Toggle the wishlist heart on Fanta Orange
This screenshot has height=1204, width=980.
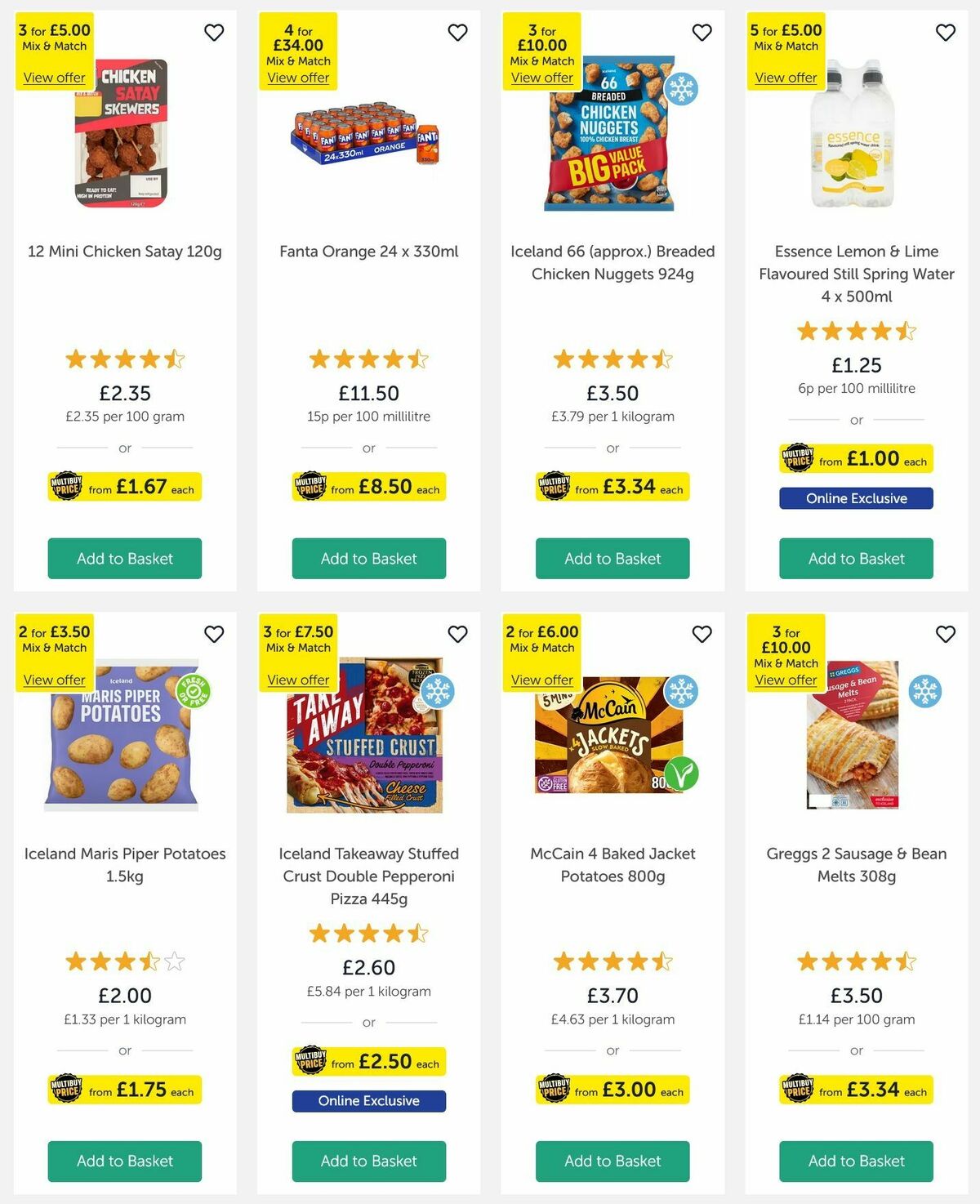coord(457,33)
